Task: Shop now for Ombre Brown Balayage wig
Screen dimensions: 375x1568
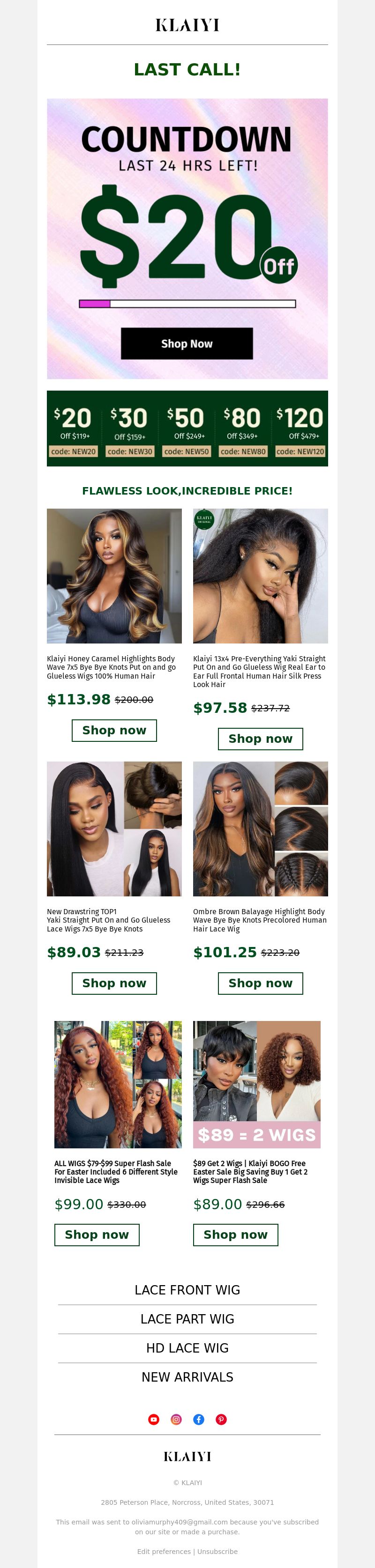Action: click(x=260, y=983)
